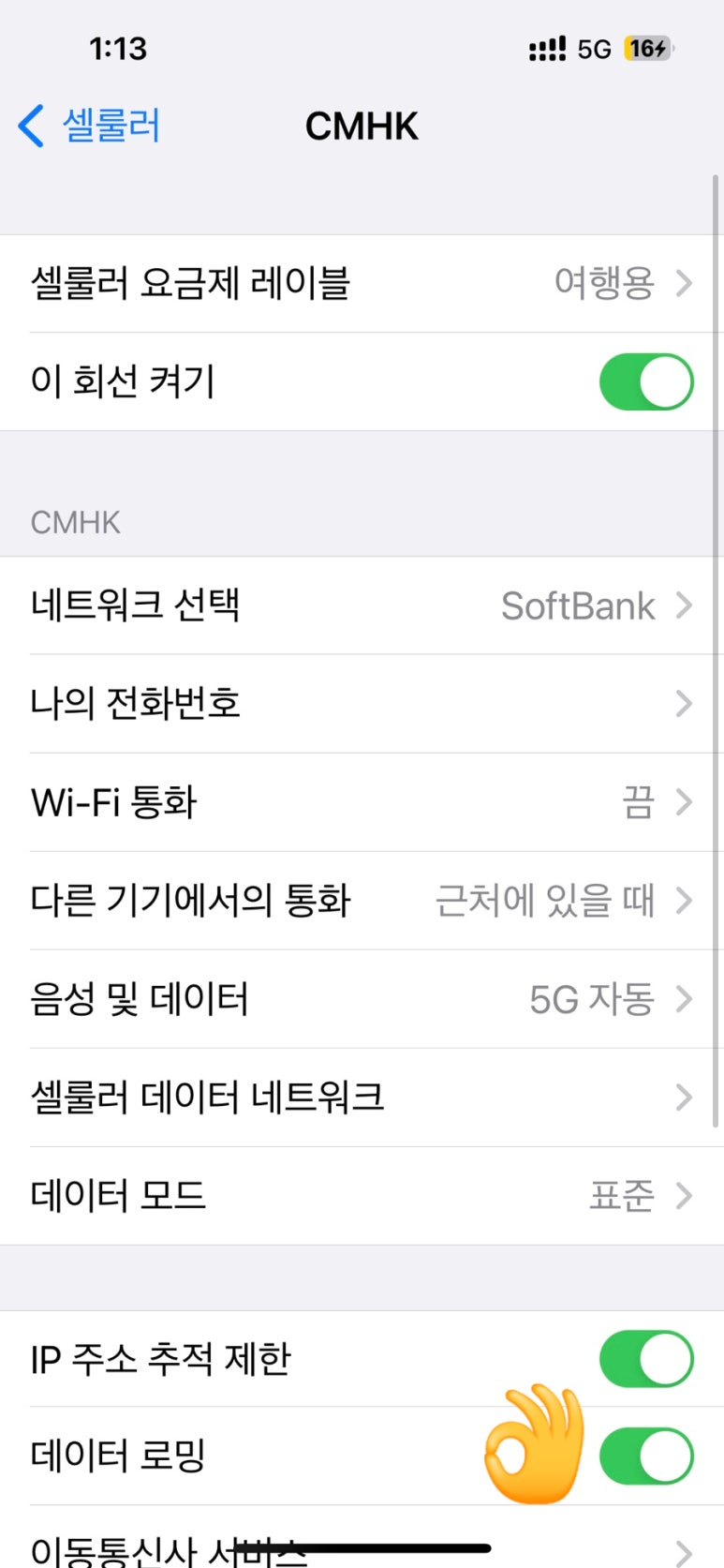Open 음성 및 데이터 options

pos(362,999)
